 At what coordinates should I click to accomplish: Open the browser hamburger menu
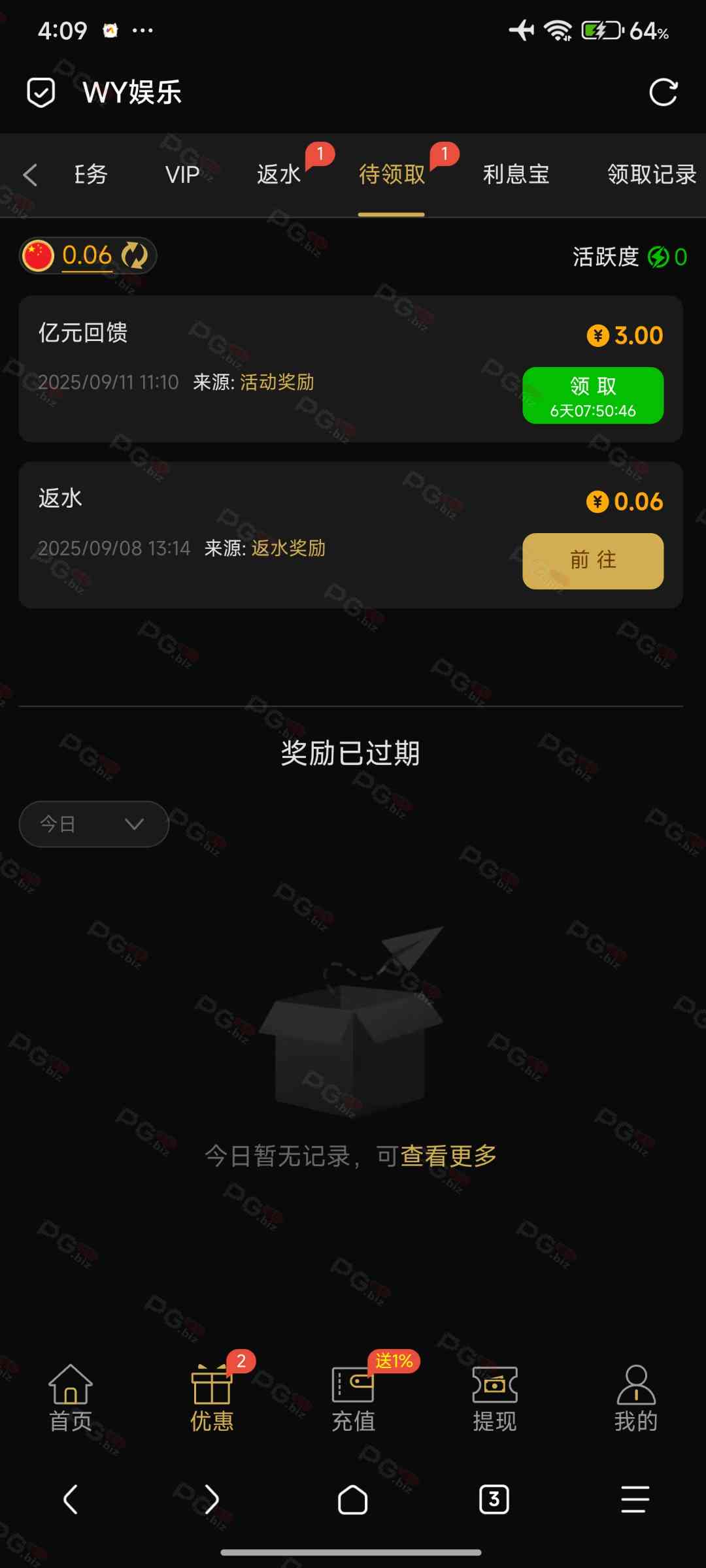pyautogui.click(x=635, y=1499)
